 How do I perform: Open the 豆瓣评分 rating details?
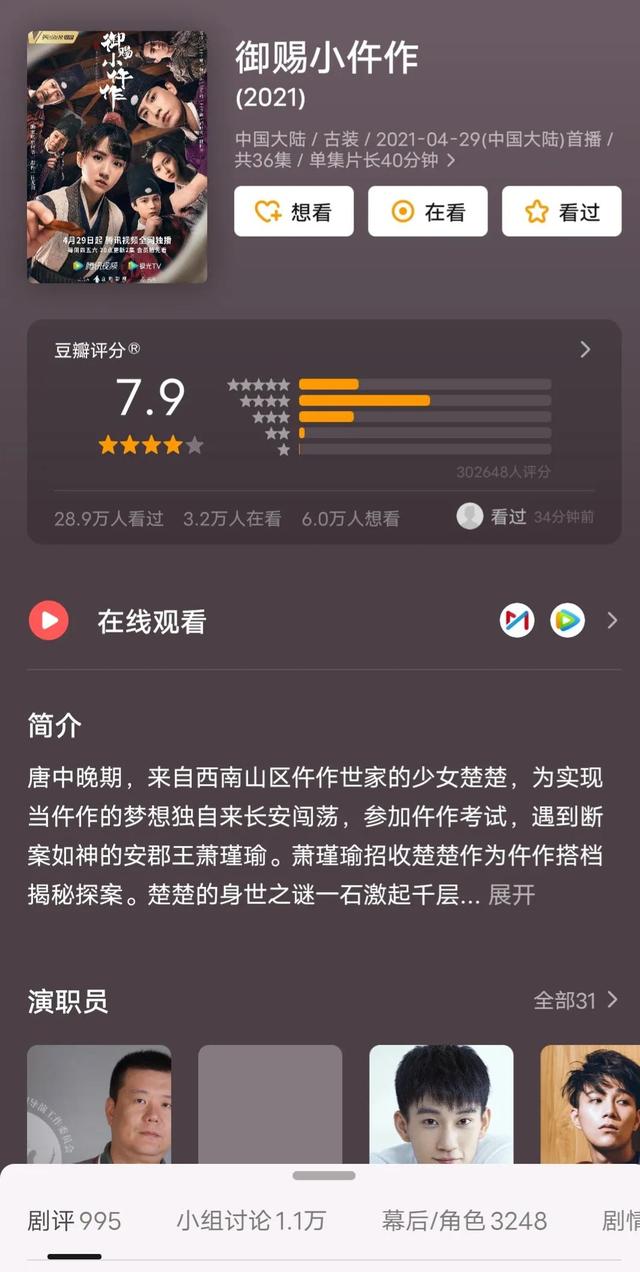pos(585,349)
